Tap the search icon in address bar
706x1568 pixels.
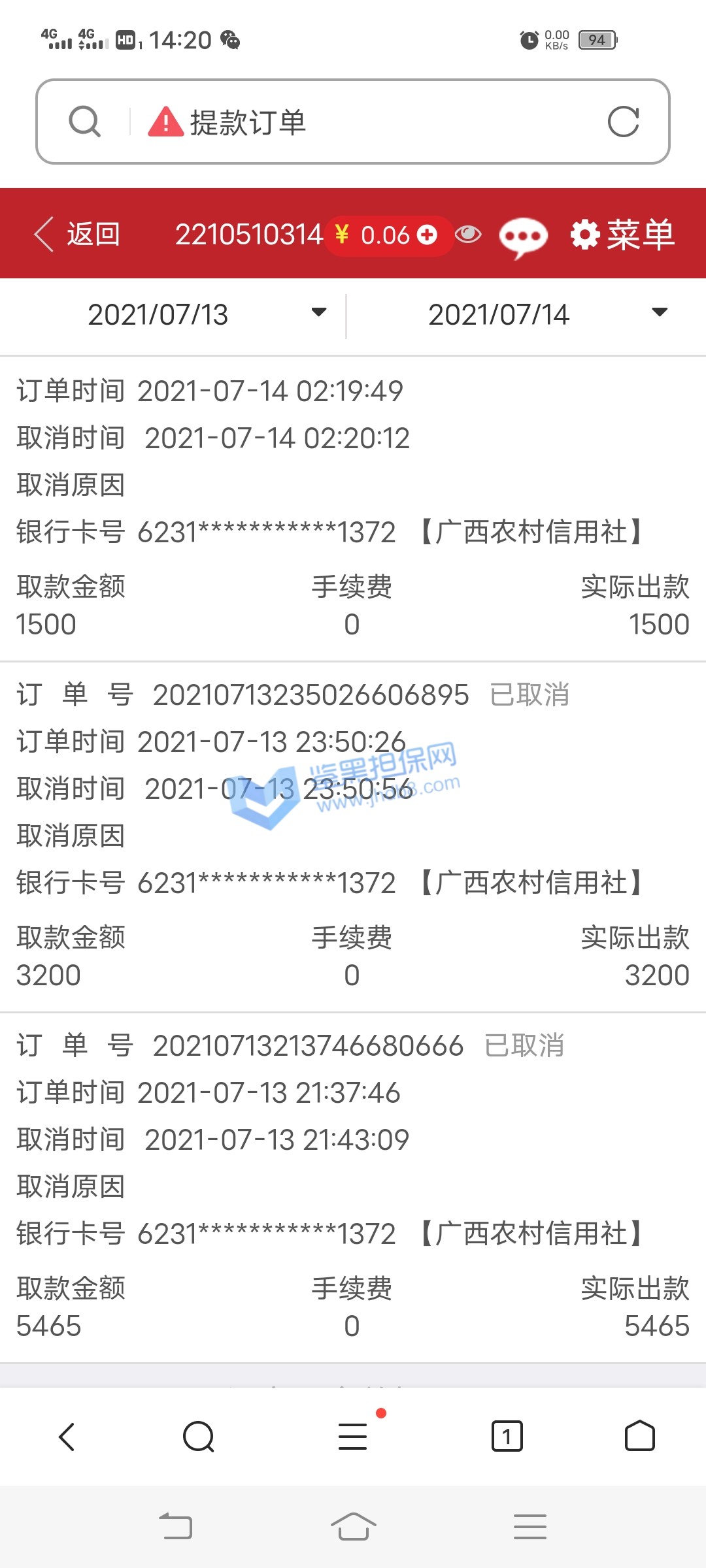coord(85,122)
